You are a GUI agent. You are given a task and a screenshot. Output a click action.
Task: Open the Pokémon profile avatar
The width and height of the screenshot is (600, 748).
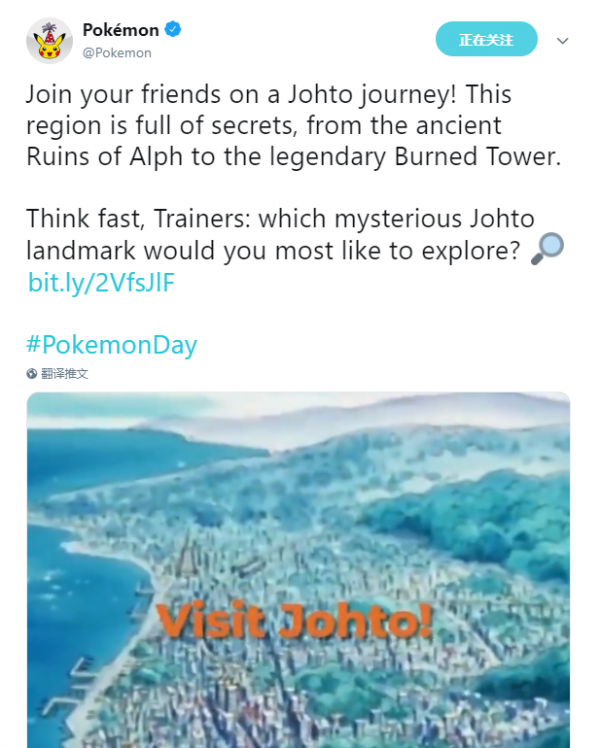pos(48,41)
